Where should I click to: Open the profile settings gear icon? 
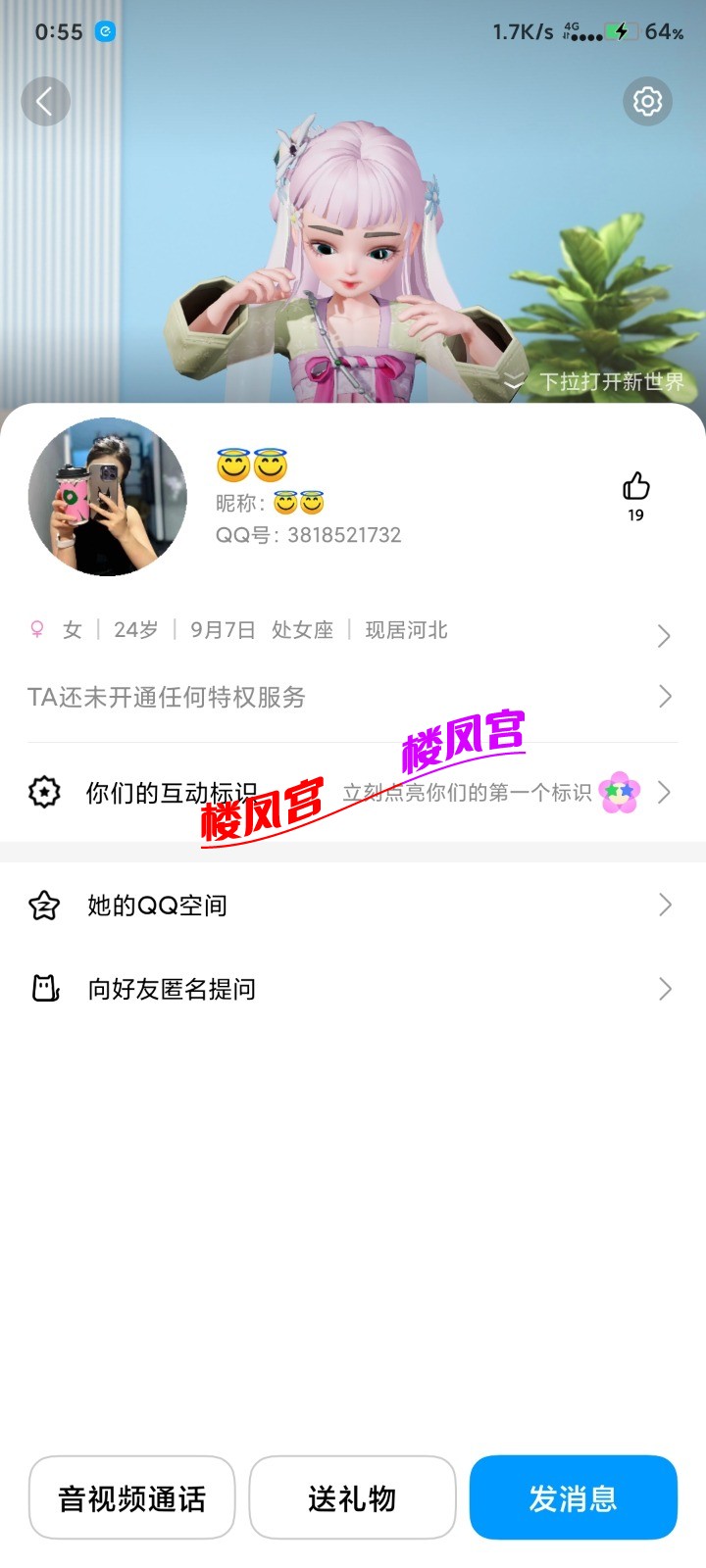click(647, 101)
